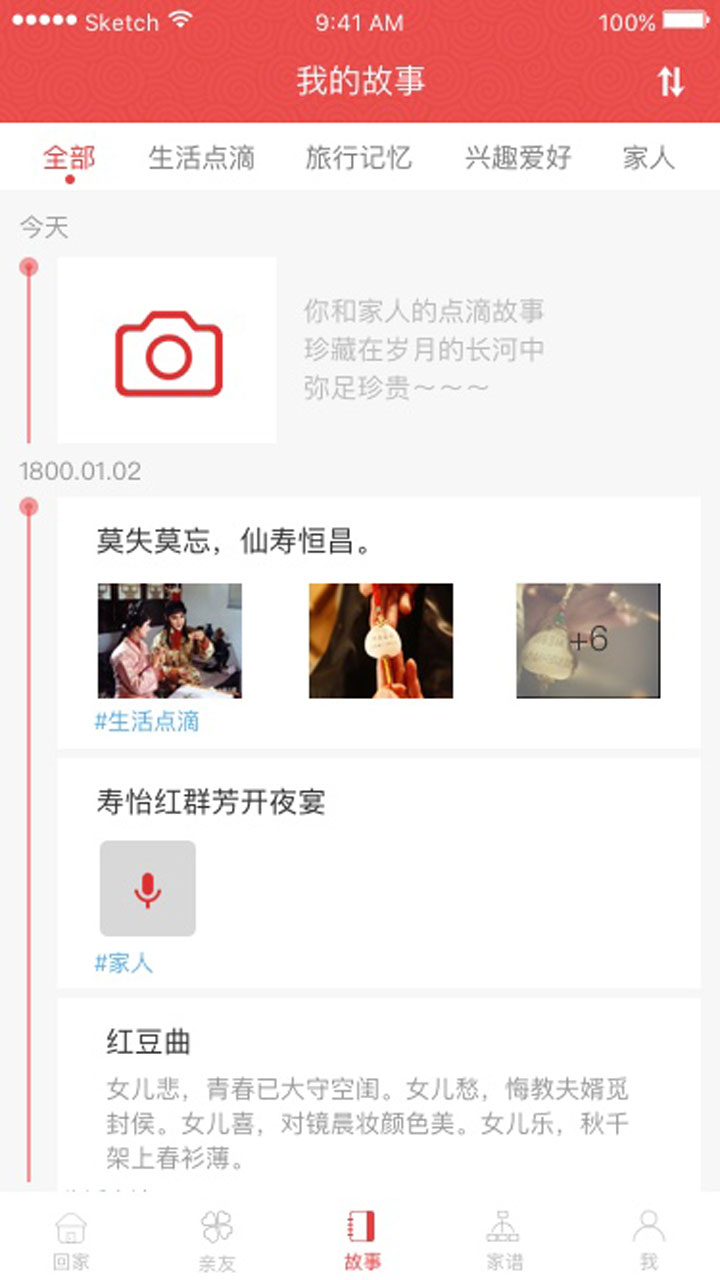Go to the 我 profile tab

pyautogui.click(x=649, y=1240)
